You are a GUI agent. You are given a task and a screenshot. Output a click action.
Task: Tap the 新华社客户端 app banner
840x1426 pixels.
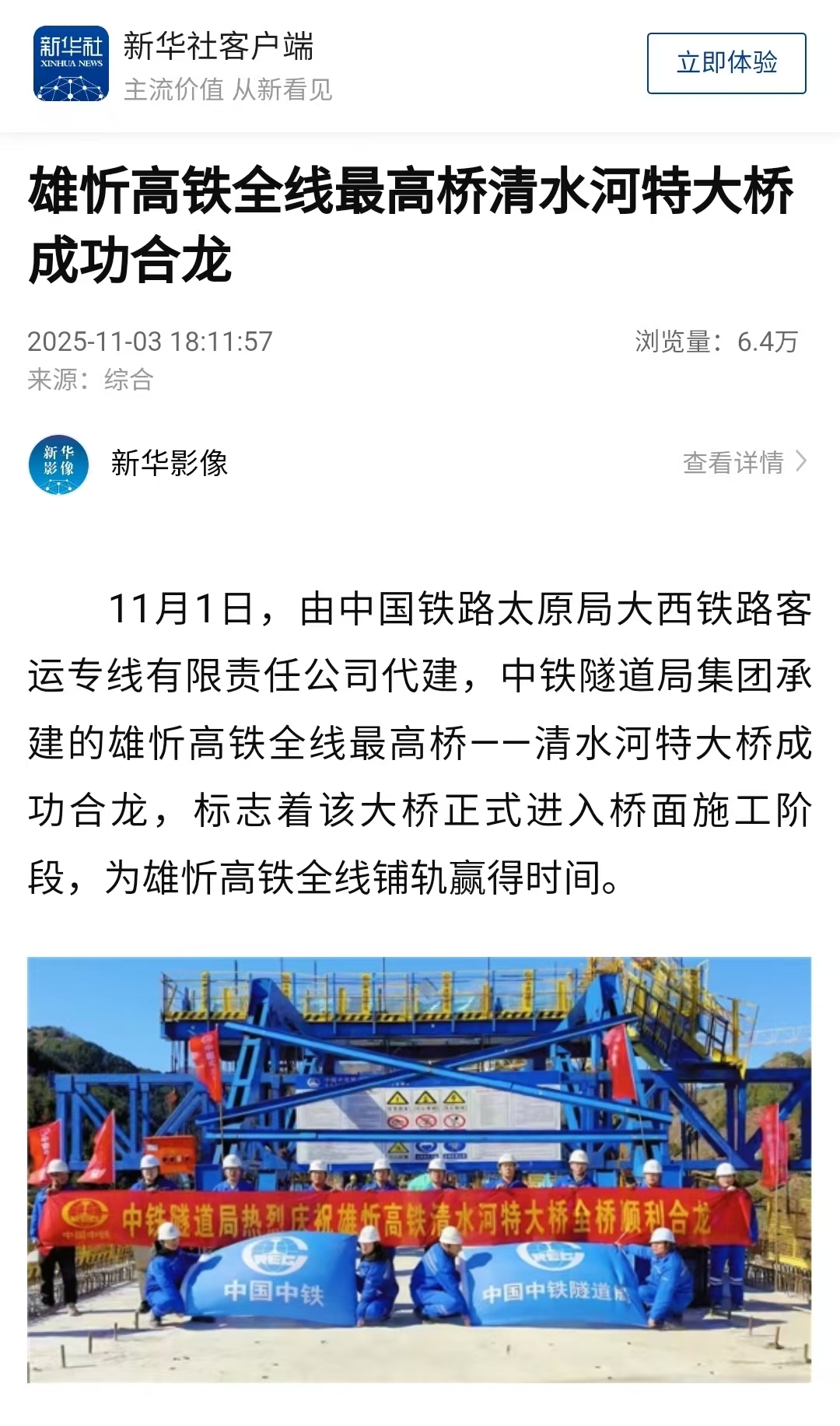pyautogui.click(x=218, y=65)
